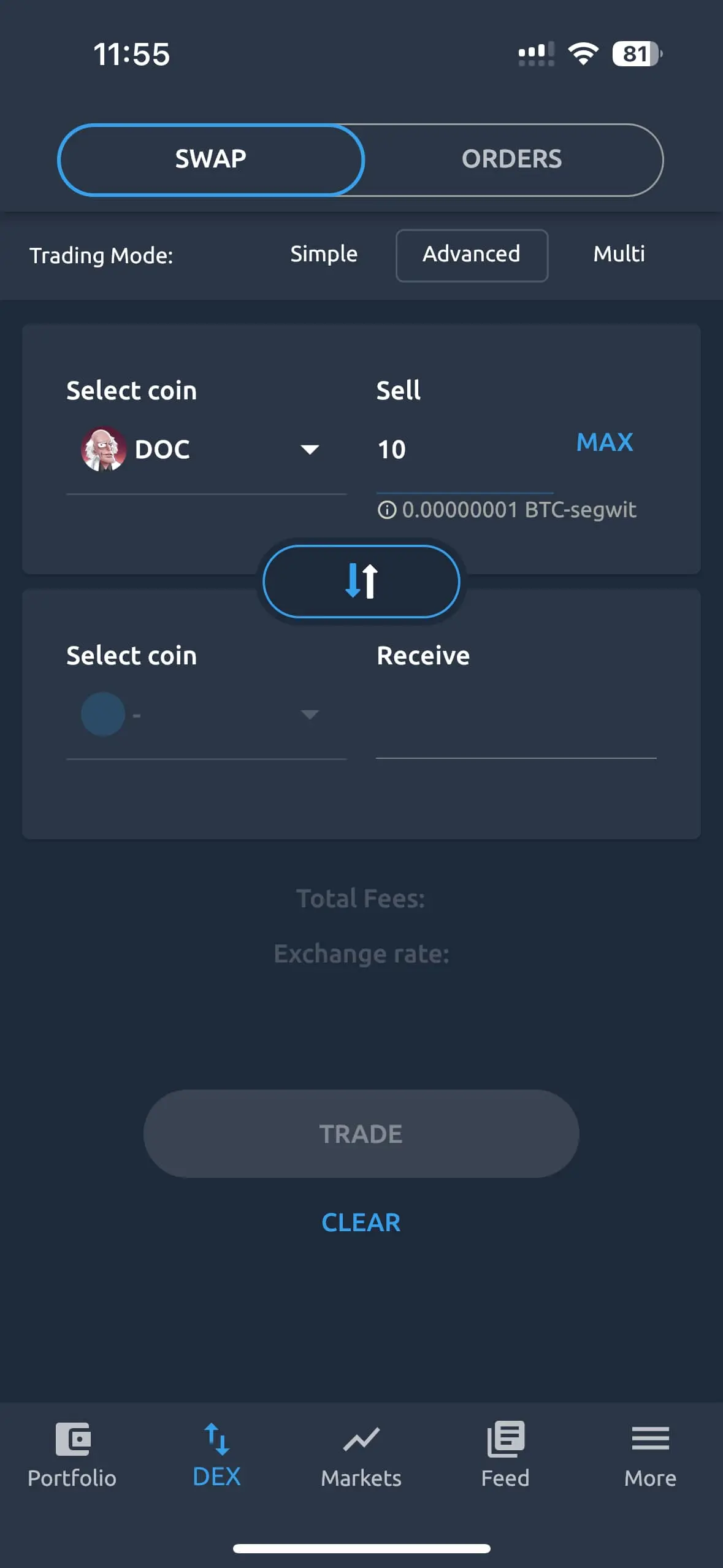Image resolution: width=723 pixels, height=1568 pixels.
Task: Swap coin direction with the arrows button
Action: tap(361, 581)
